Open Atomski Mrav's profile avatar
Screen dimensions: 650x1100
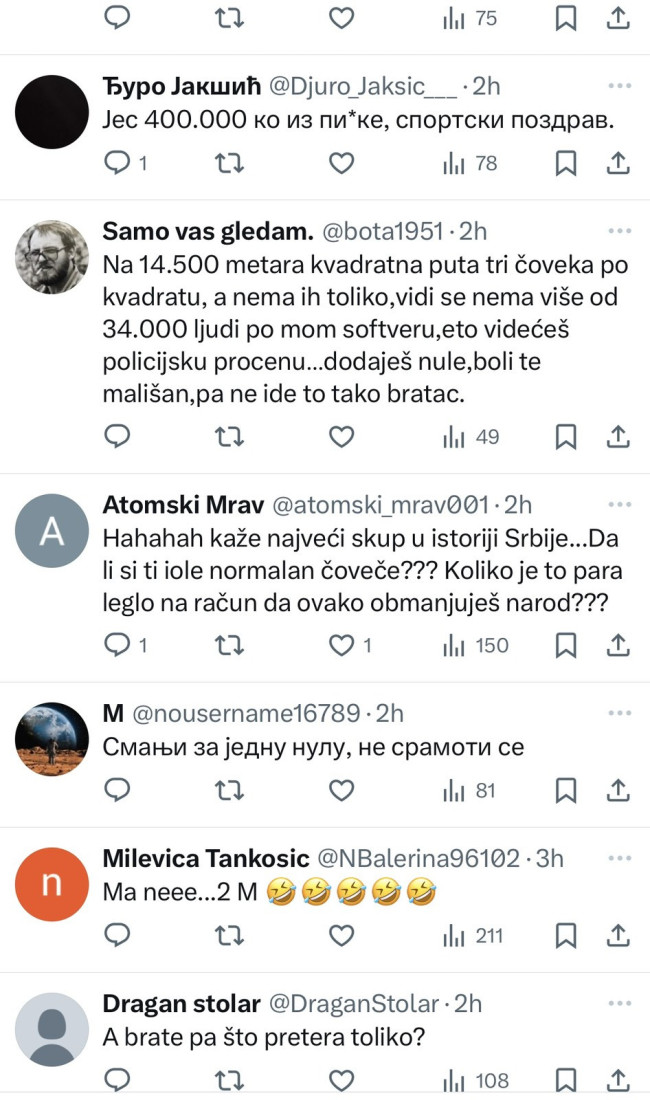(53, 530)
